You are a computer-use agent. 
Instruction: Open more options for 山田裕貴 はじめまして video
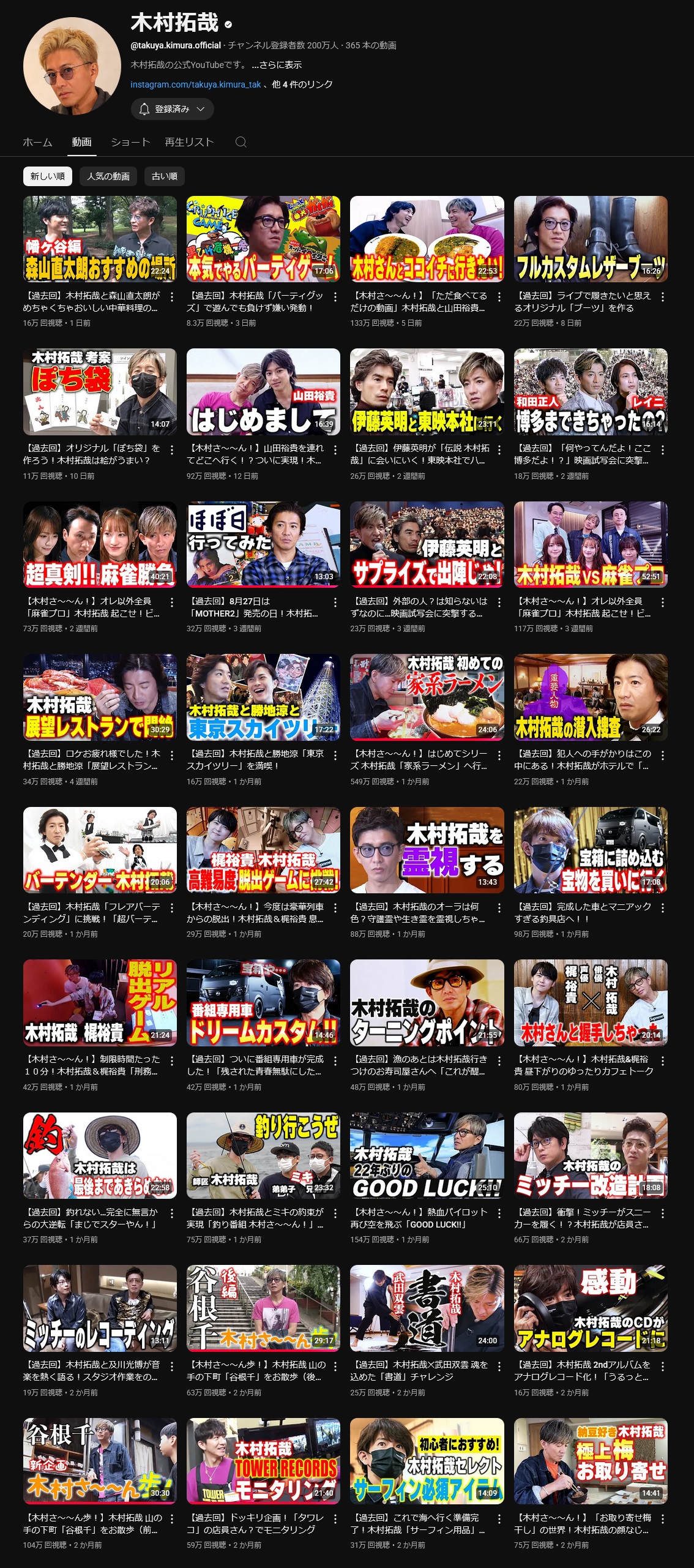(x=335, y=449)
